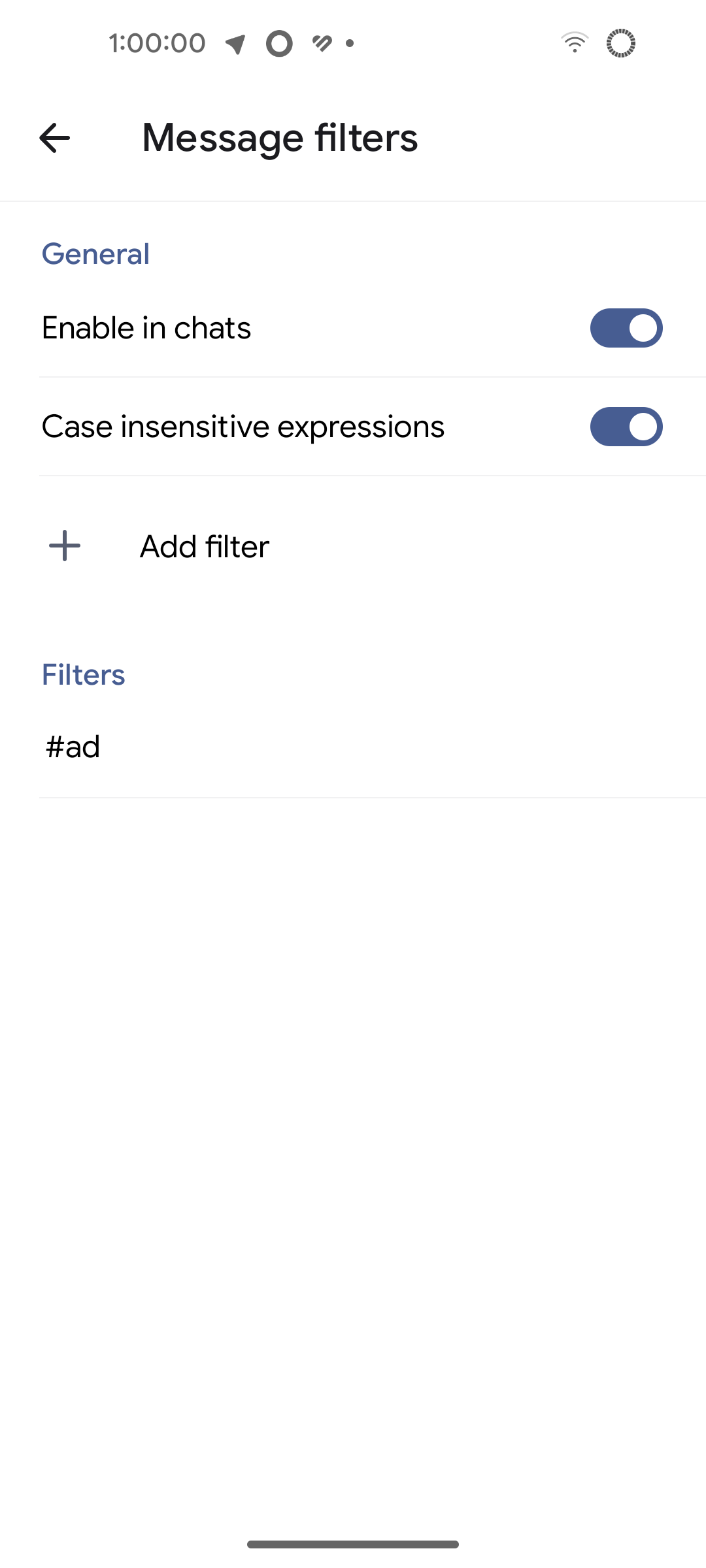Viewport: 706px width, 1568px height.
Task: Add a new filter
Action: coord(204,546)
